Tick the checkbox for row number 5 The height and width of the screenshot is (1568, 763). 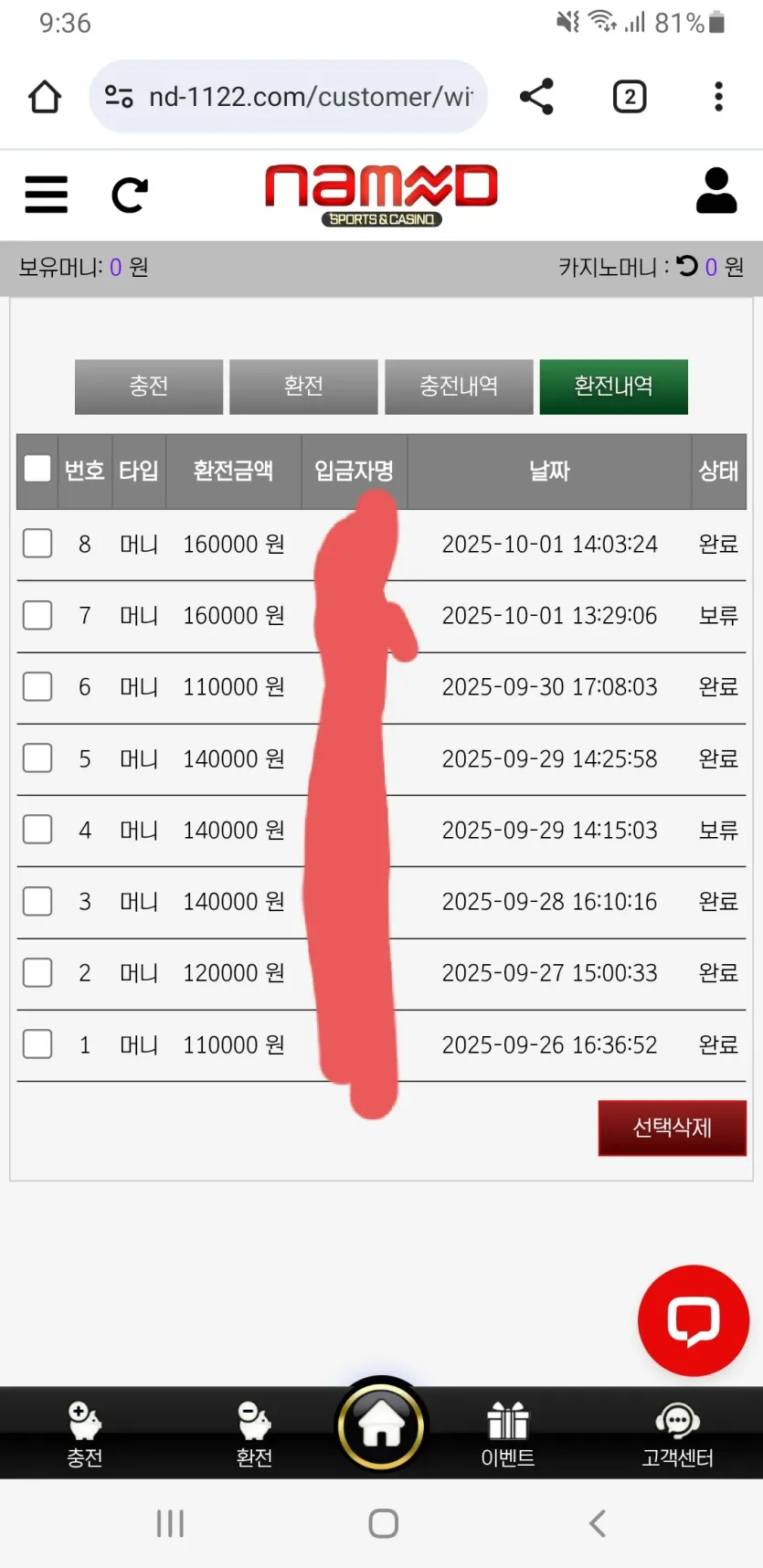37,758
